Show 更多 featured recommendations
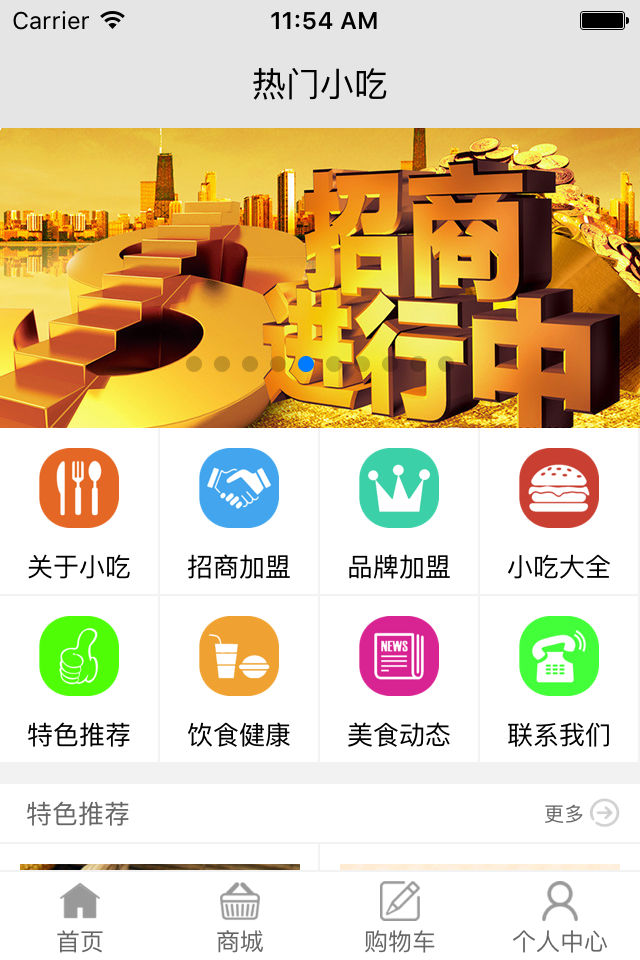This screenshot has width=640, height=960. pyautogui.click(x=581, y=813)
